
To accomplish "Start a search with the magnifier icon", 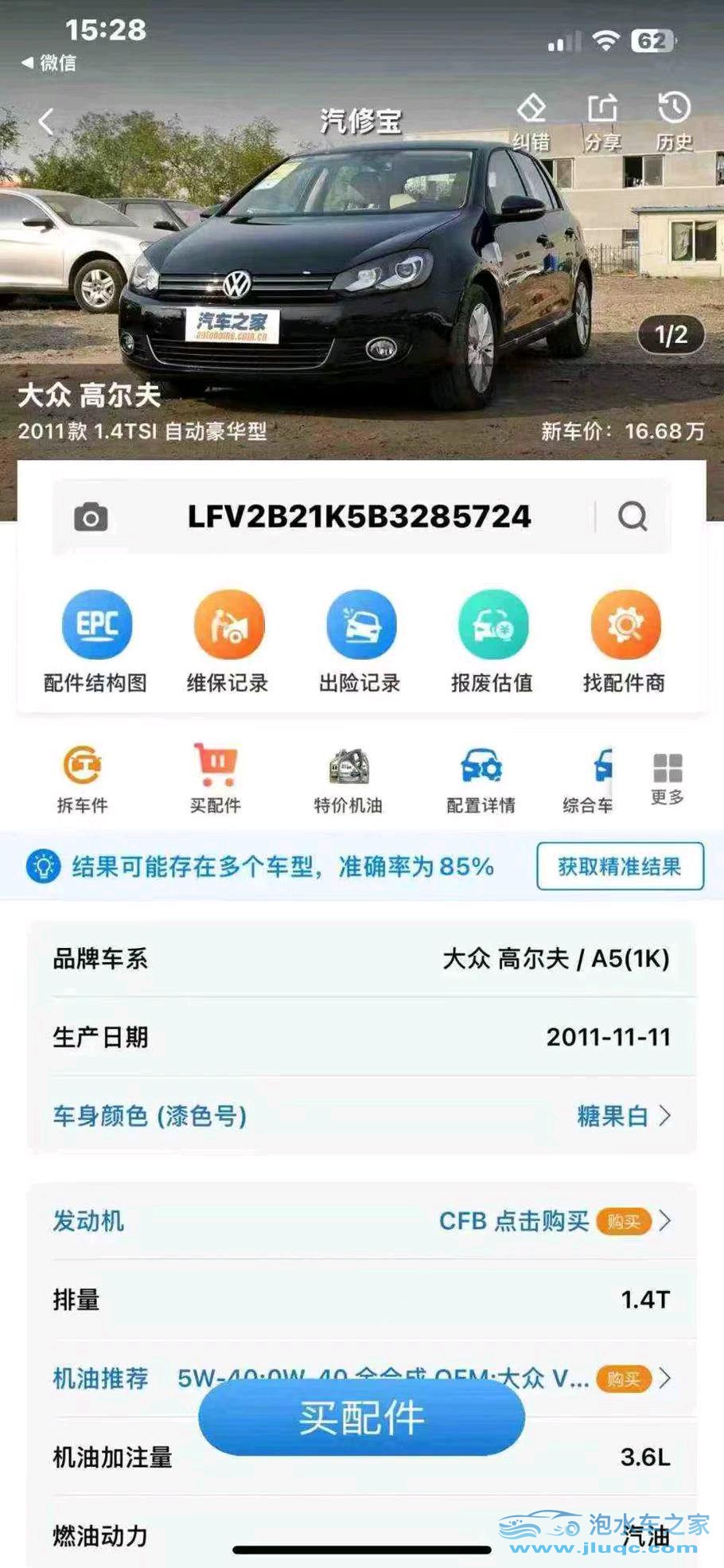I will [x=633, y=516].
